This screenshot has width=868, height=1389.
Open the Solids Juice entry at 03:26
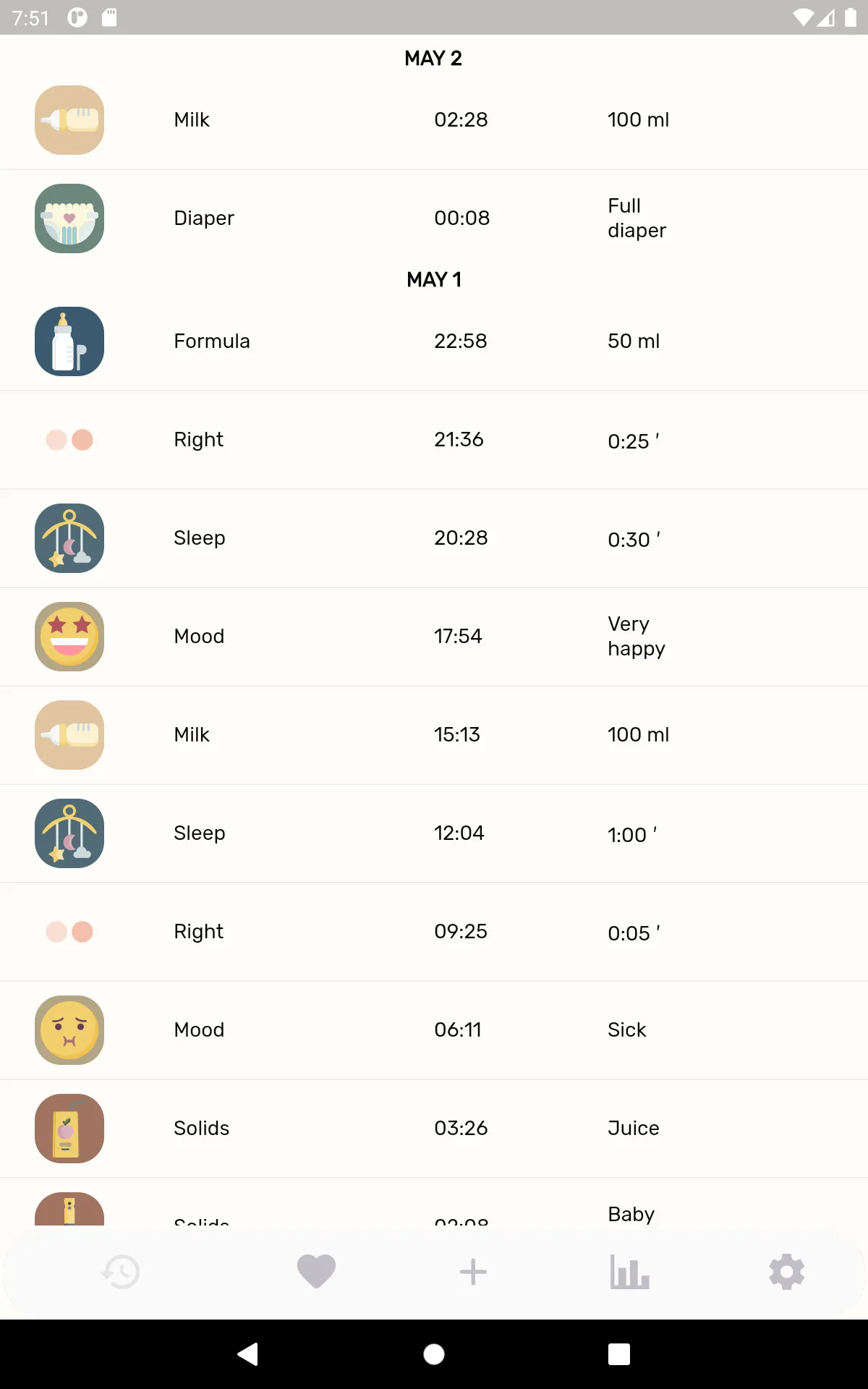click(434, 1129)
